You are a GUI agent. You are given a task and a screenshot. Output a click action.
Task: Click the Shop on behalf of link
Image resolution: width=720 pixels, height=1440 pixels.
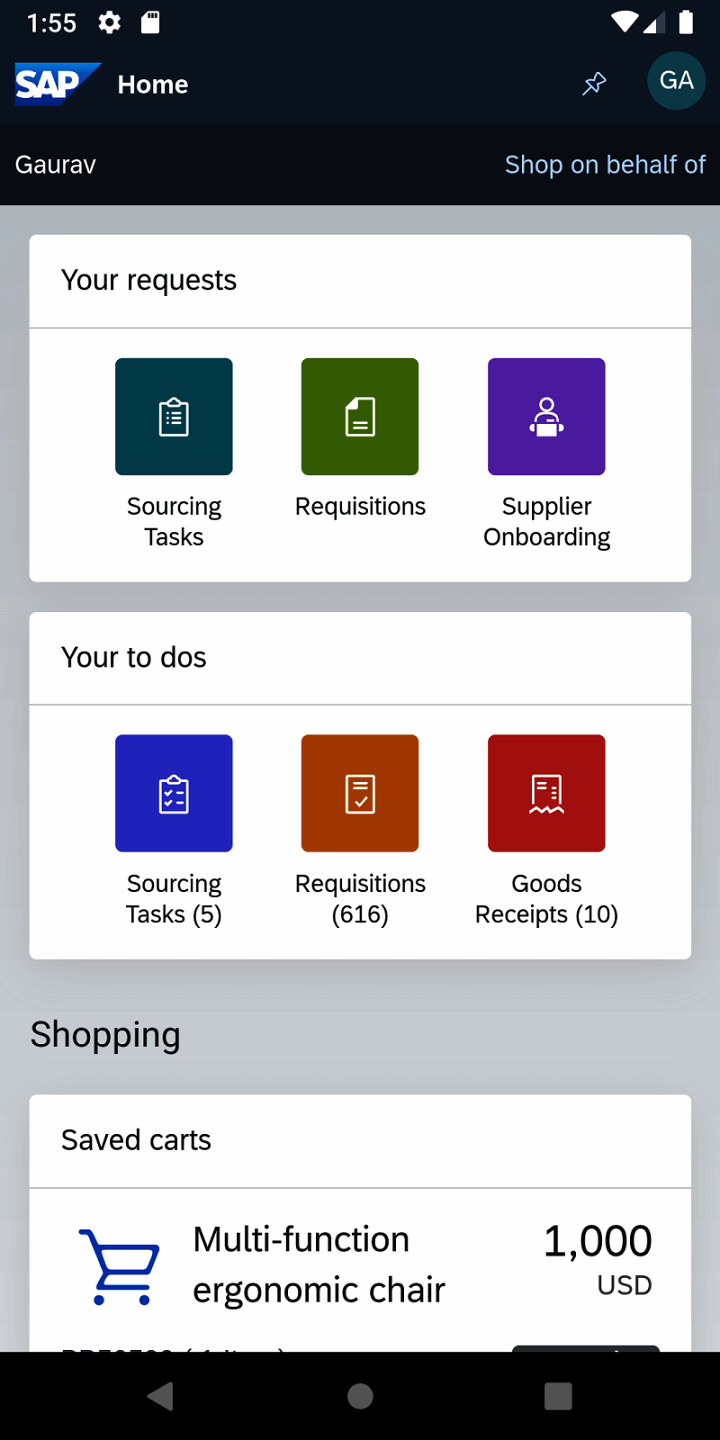coord(605,164)
